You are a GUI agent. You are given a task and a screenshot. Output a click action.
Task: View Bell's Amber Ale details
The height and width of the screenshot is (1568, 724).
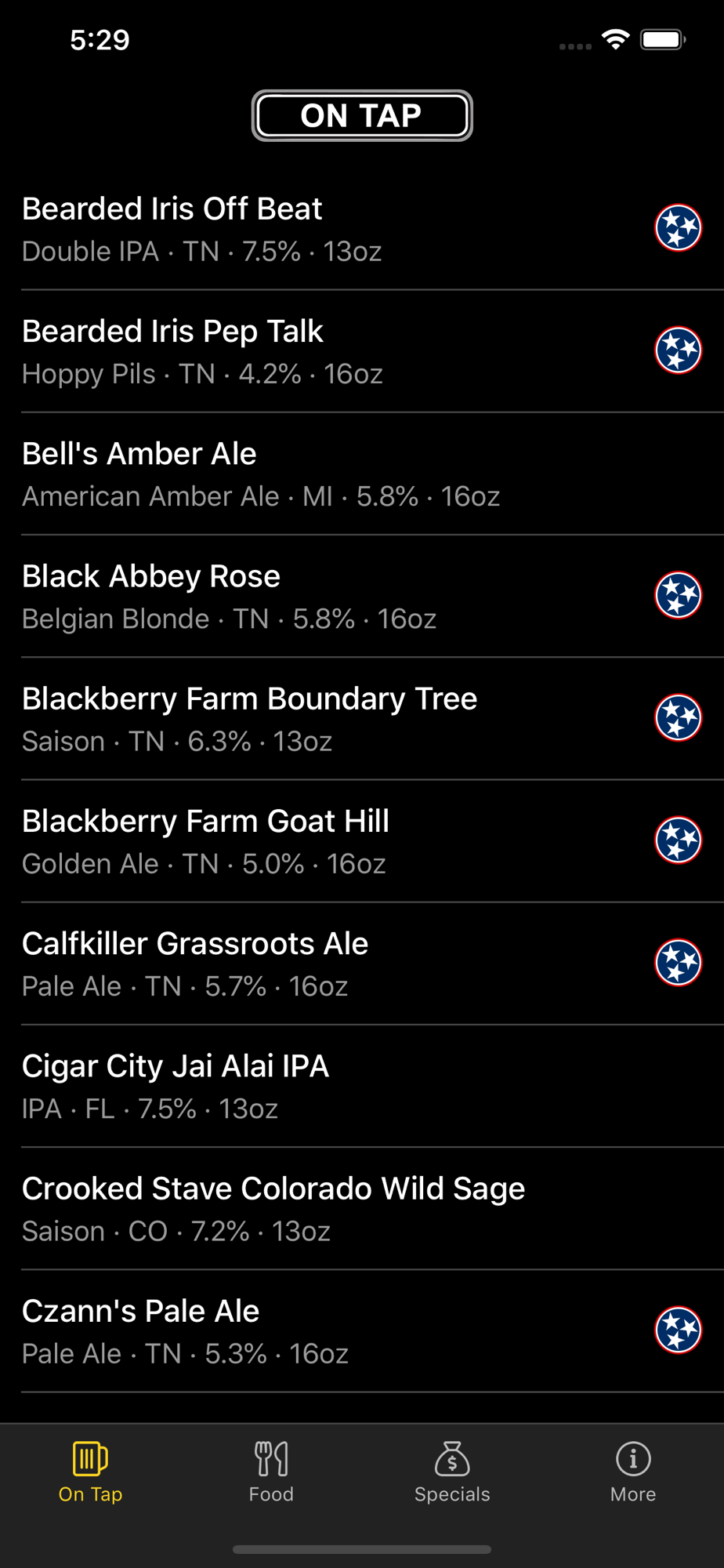[x=313, y=474]
